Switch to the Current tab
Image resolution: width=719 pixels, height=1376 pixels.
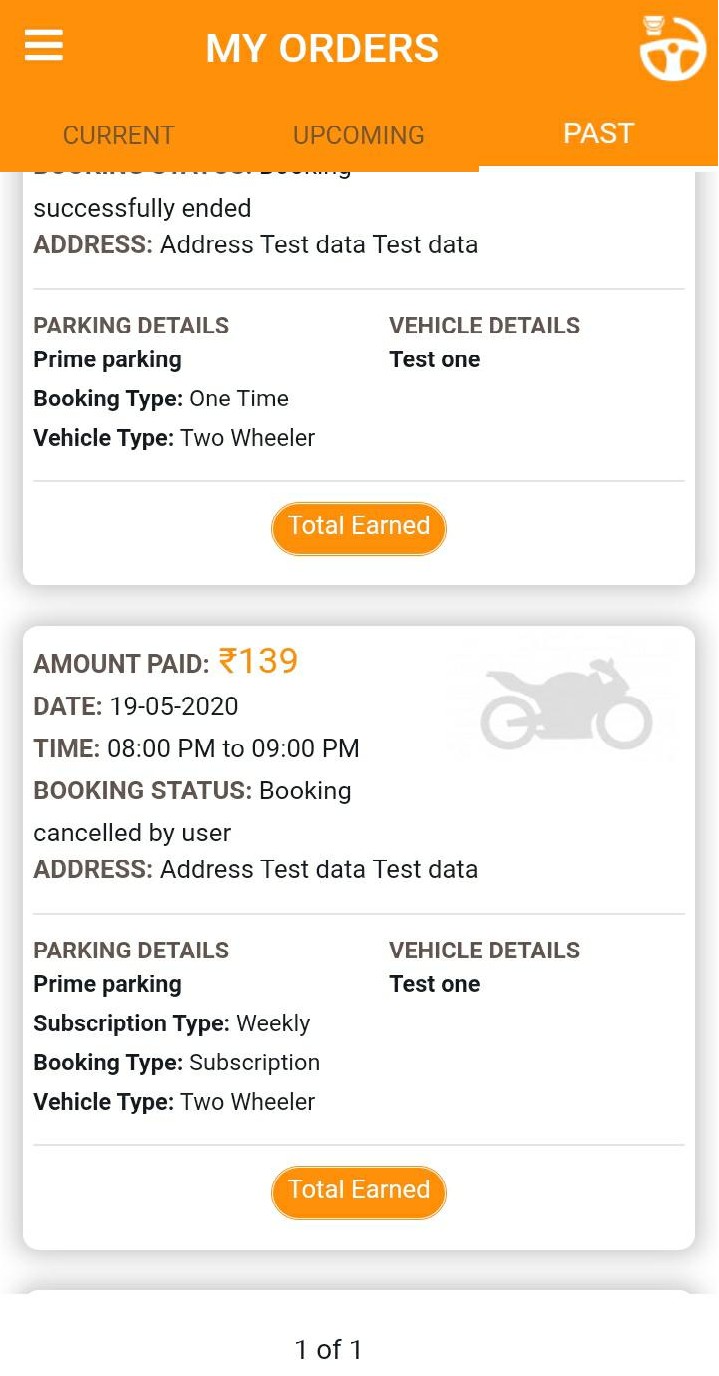coord(119,135)
